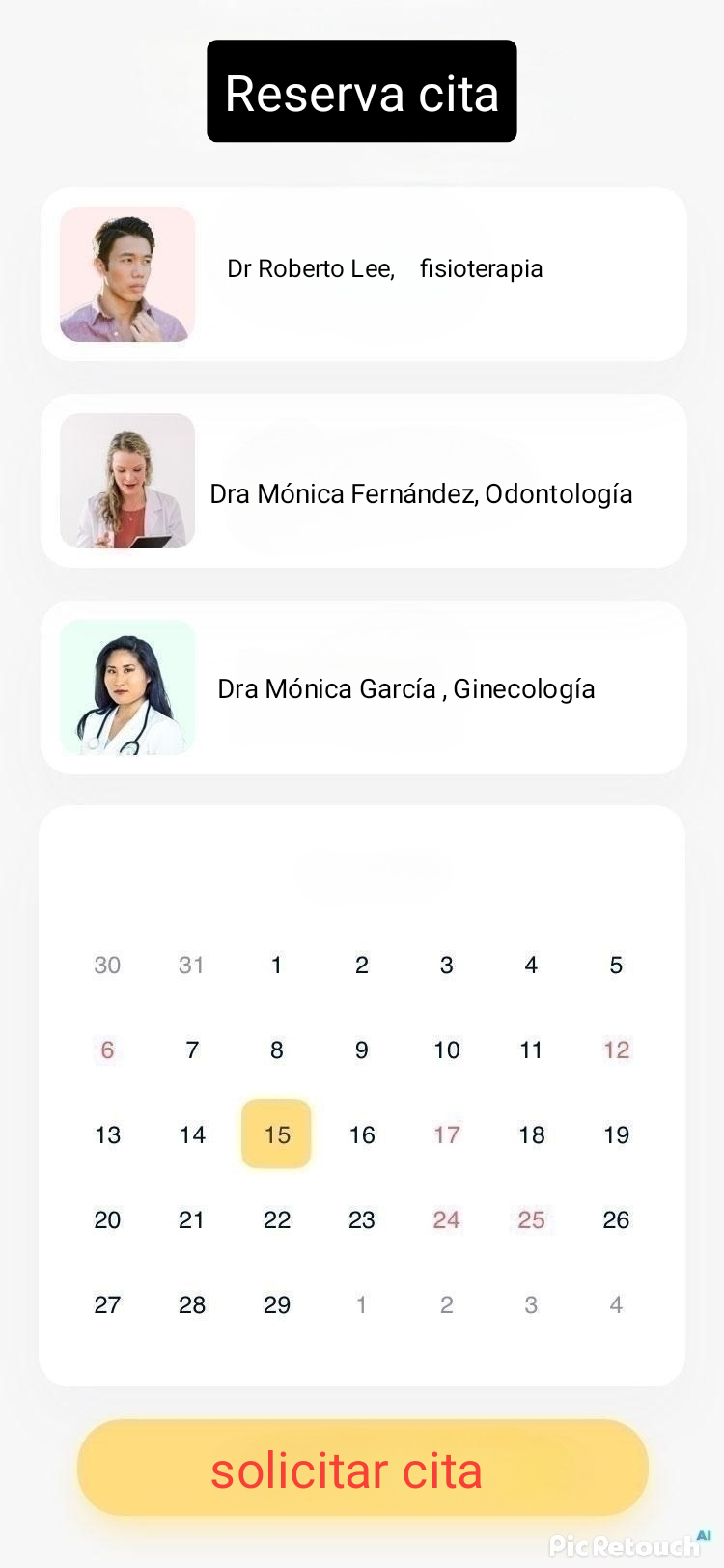724x1568 pixels.
Task: Choose day 16 in the calendar
Action: (362, 1134)
